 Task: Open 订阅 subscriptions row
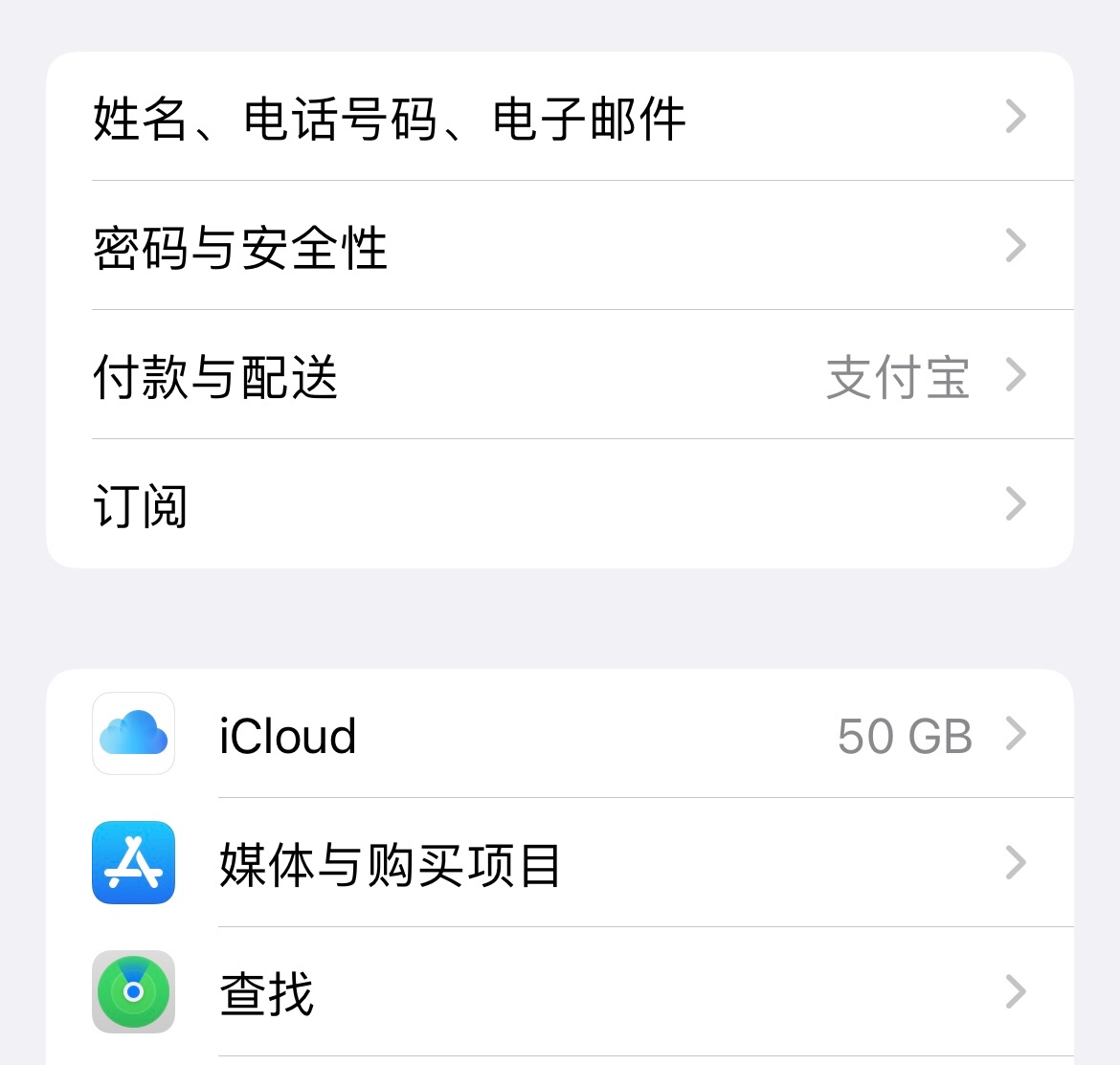pos(559,505)
